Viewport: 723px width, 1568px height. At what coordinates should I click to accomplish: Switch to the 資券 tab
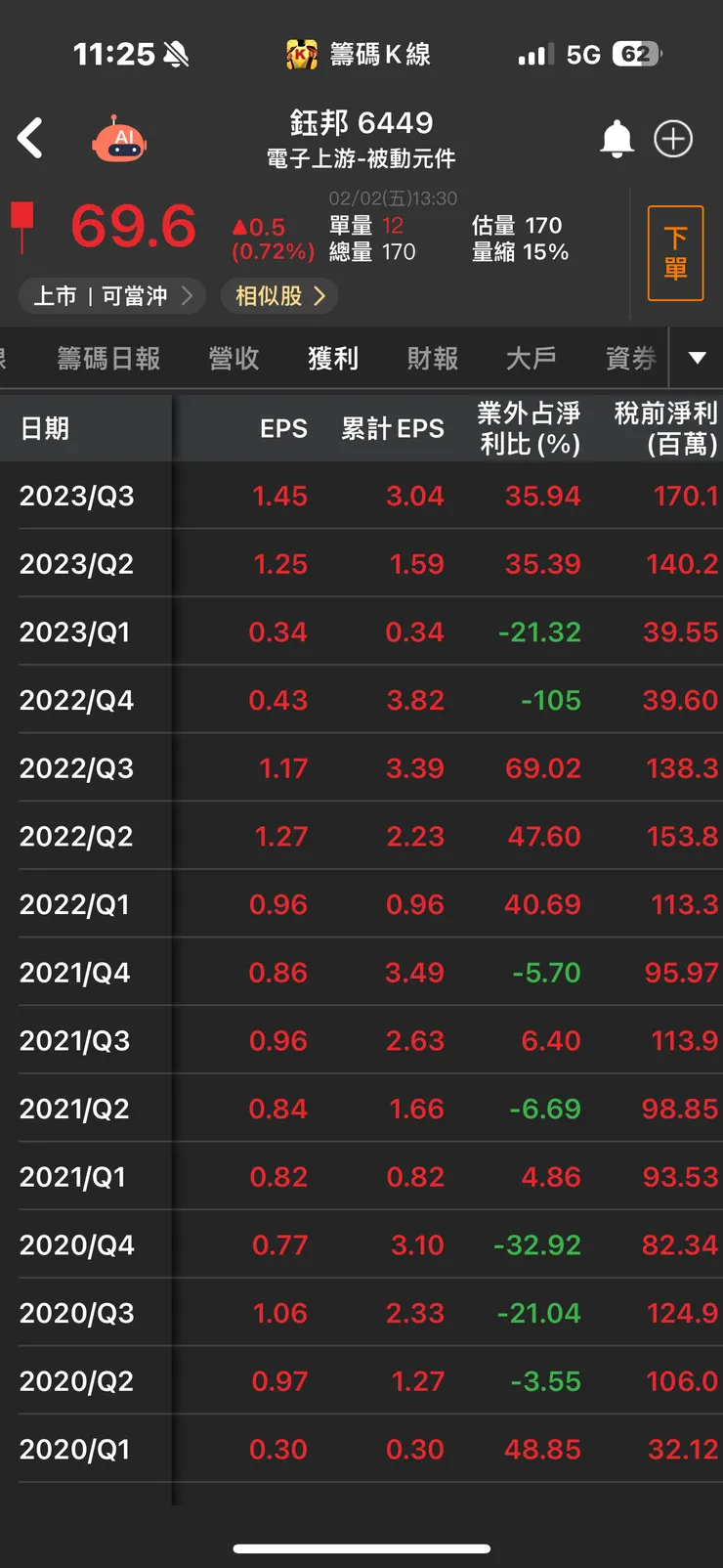click(x=630, y=359)
